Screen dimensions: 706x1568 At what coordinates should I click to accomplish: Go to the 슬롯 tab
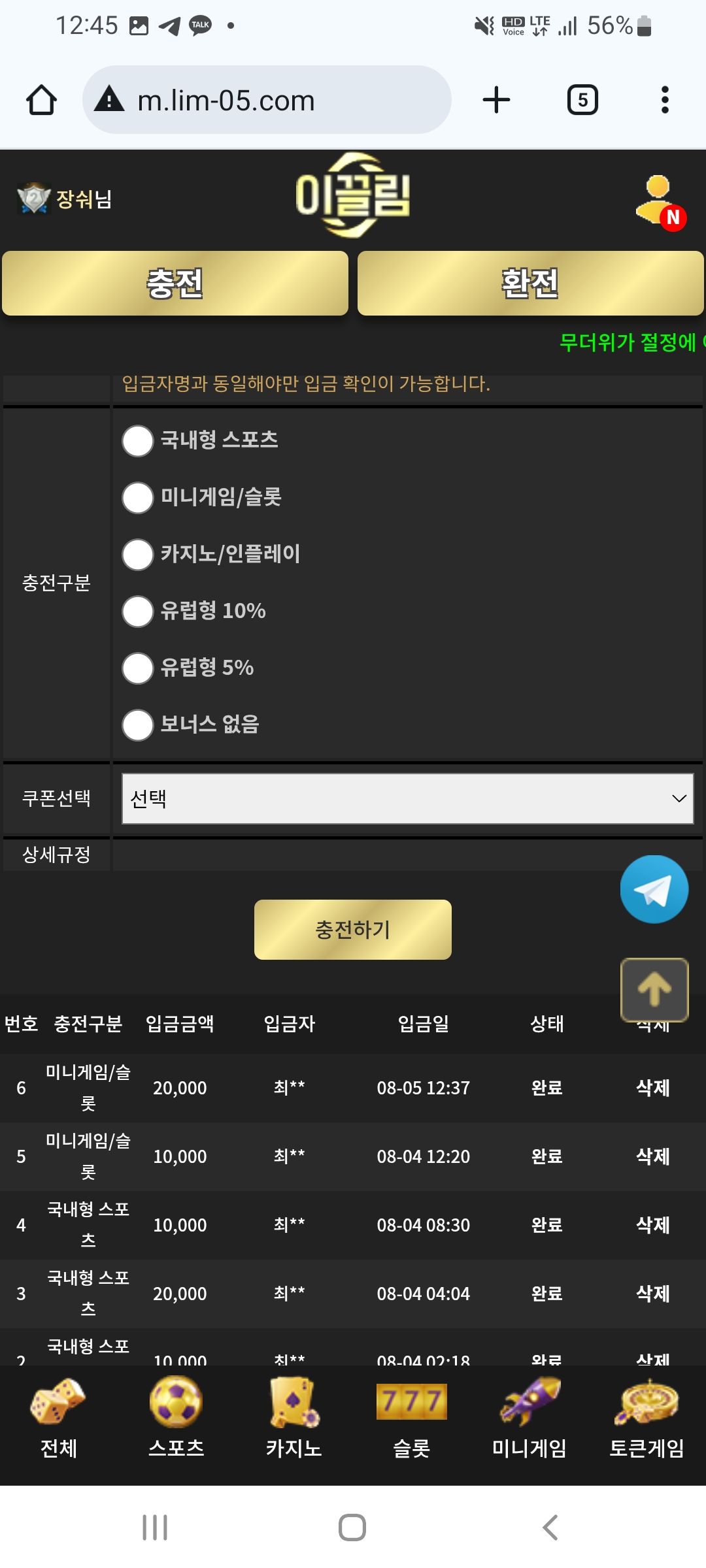tap(412, 1418)
